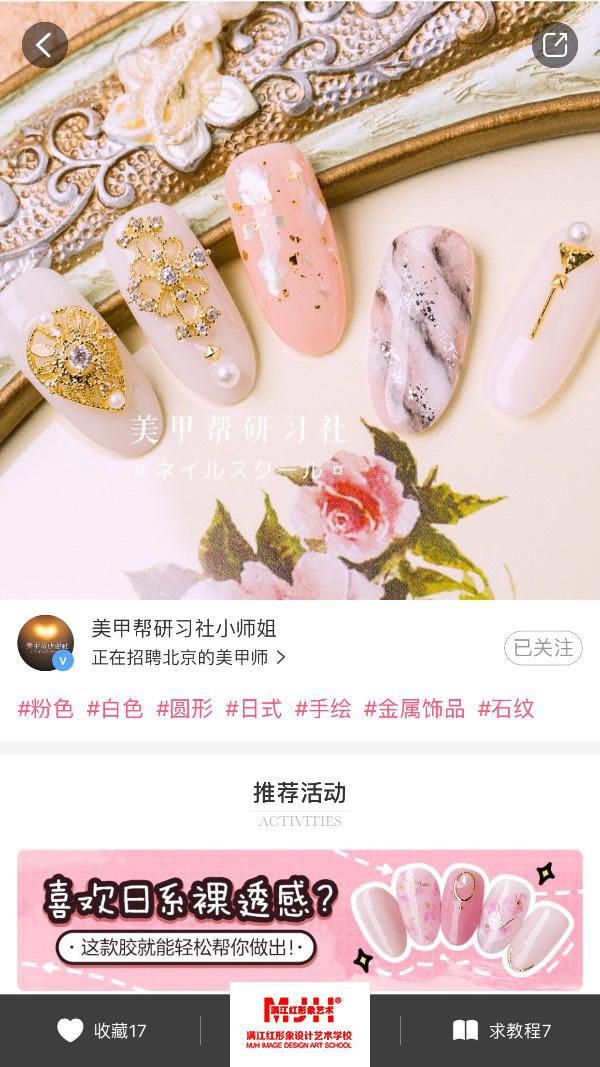Viewport: 600px width, 1067px height.
Task: Open the 喜欢日系裸透感 activity banner
Action: 300,920
